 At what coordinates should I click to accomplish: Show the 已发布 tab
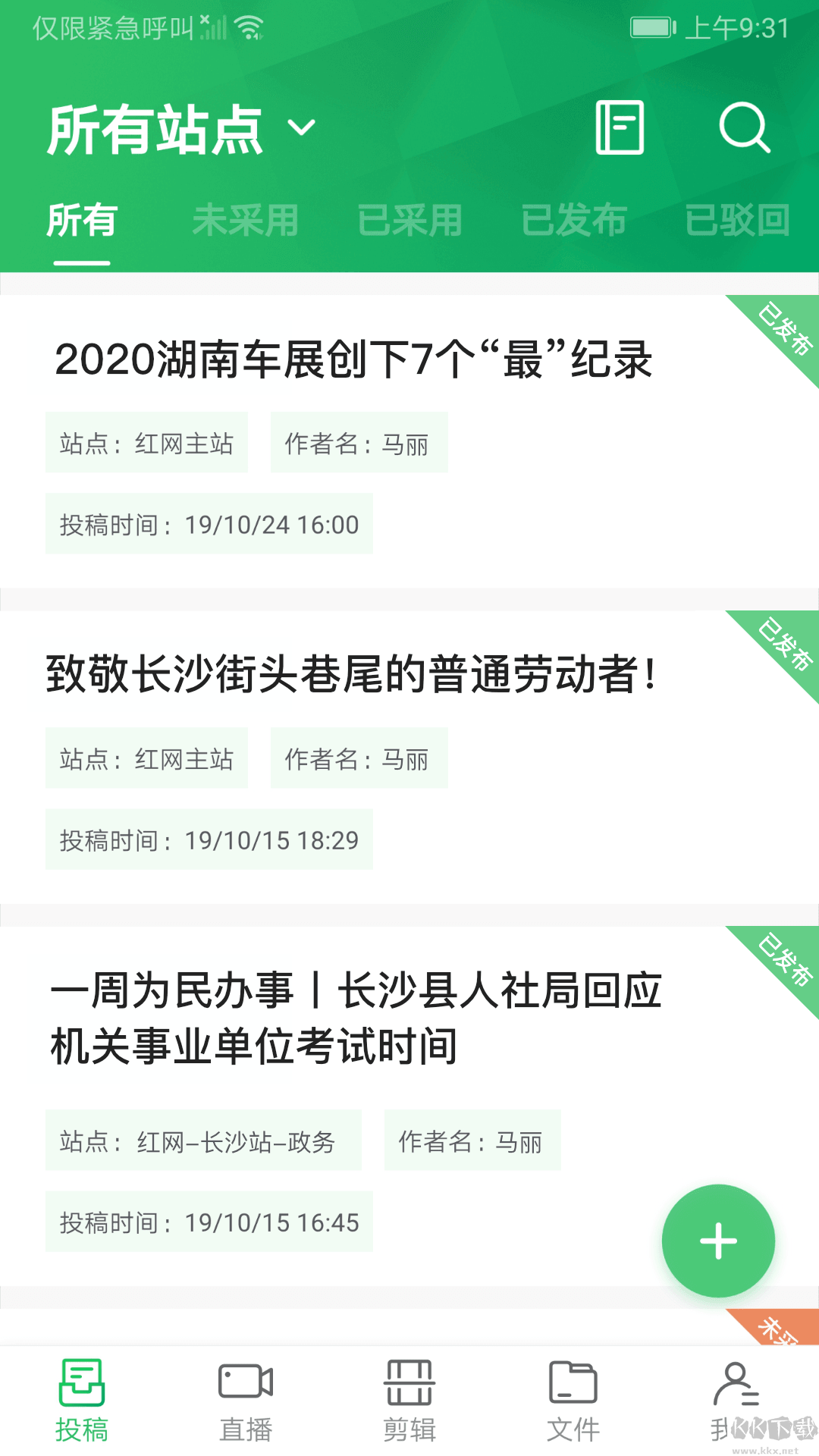574,221
